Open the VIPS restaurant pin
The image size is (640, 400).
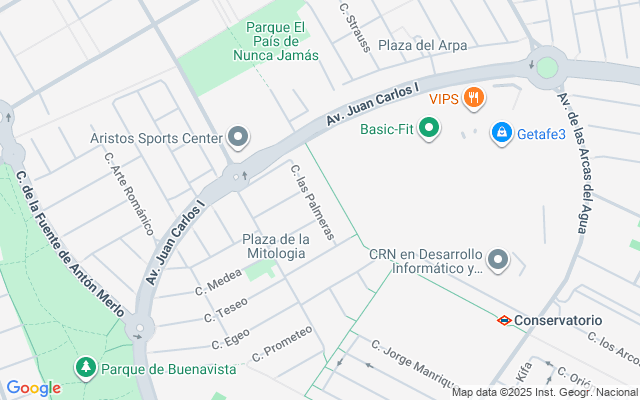point(473,98)
